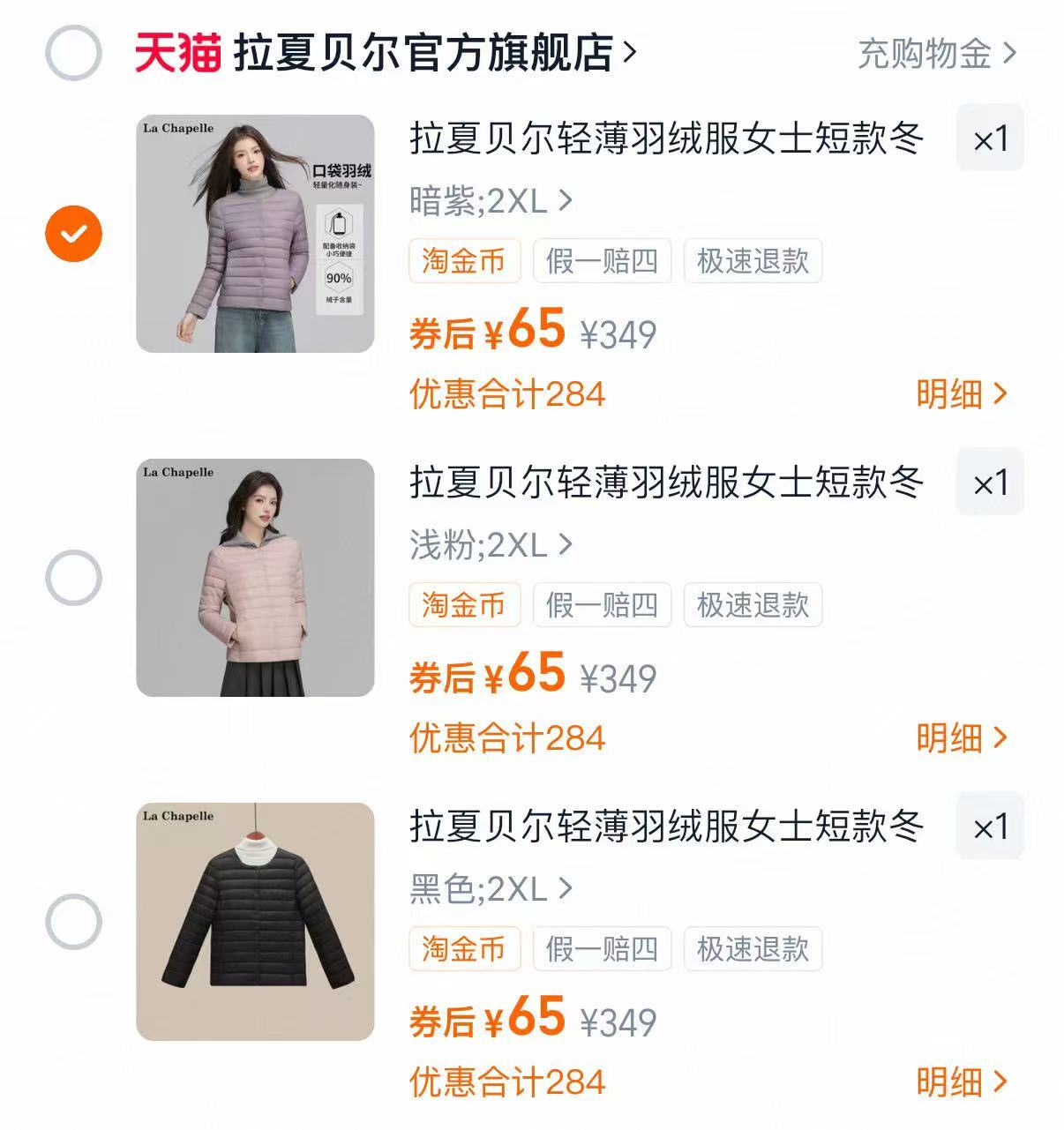View 明细 discount details for 暗紫 jacket

pyautogui.click(x=961, y=393)
